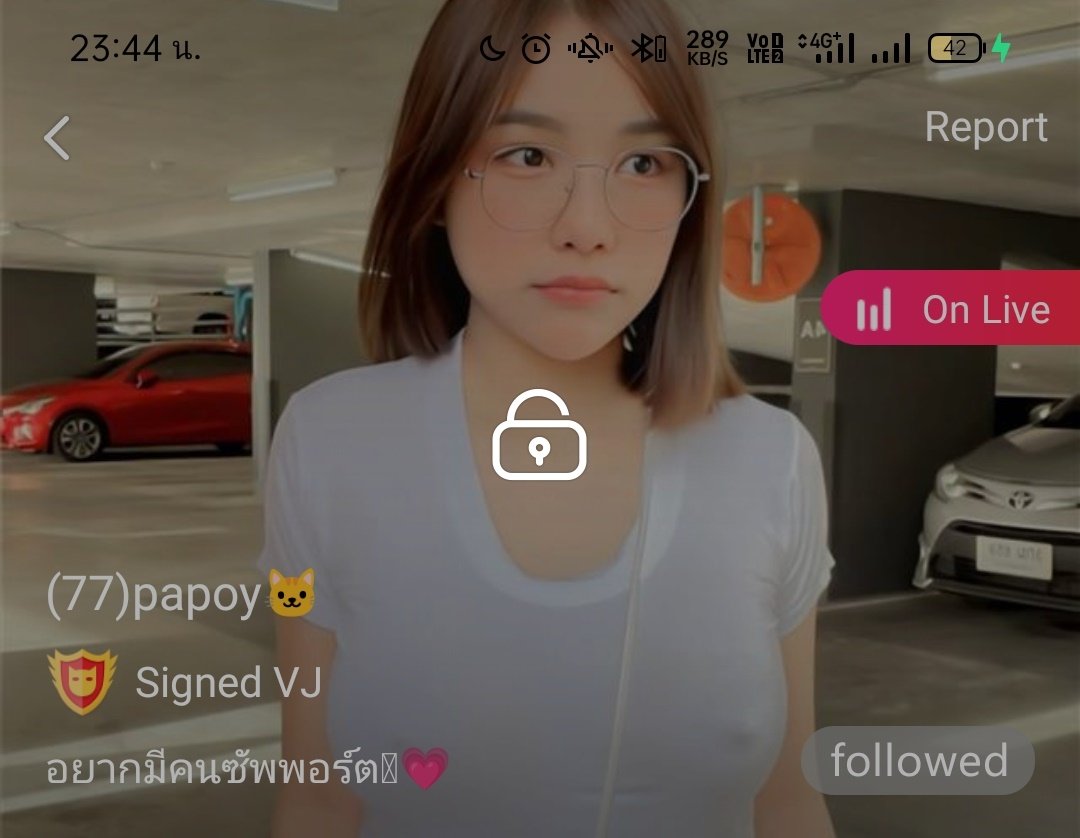Go back using the top-left arrow
This screenshot has height=838, width=1080.
(57, 138)
